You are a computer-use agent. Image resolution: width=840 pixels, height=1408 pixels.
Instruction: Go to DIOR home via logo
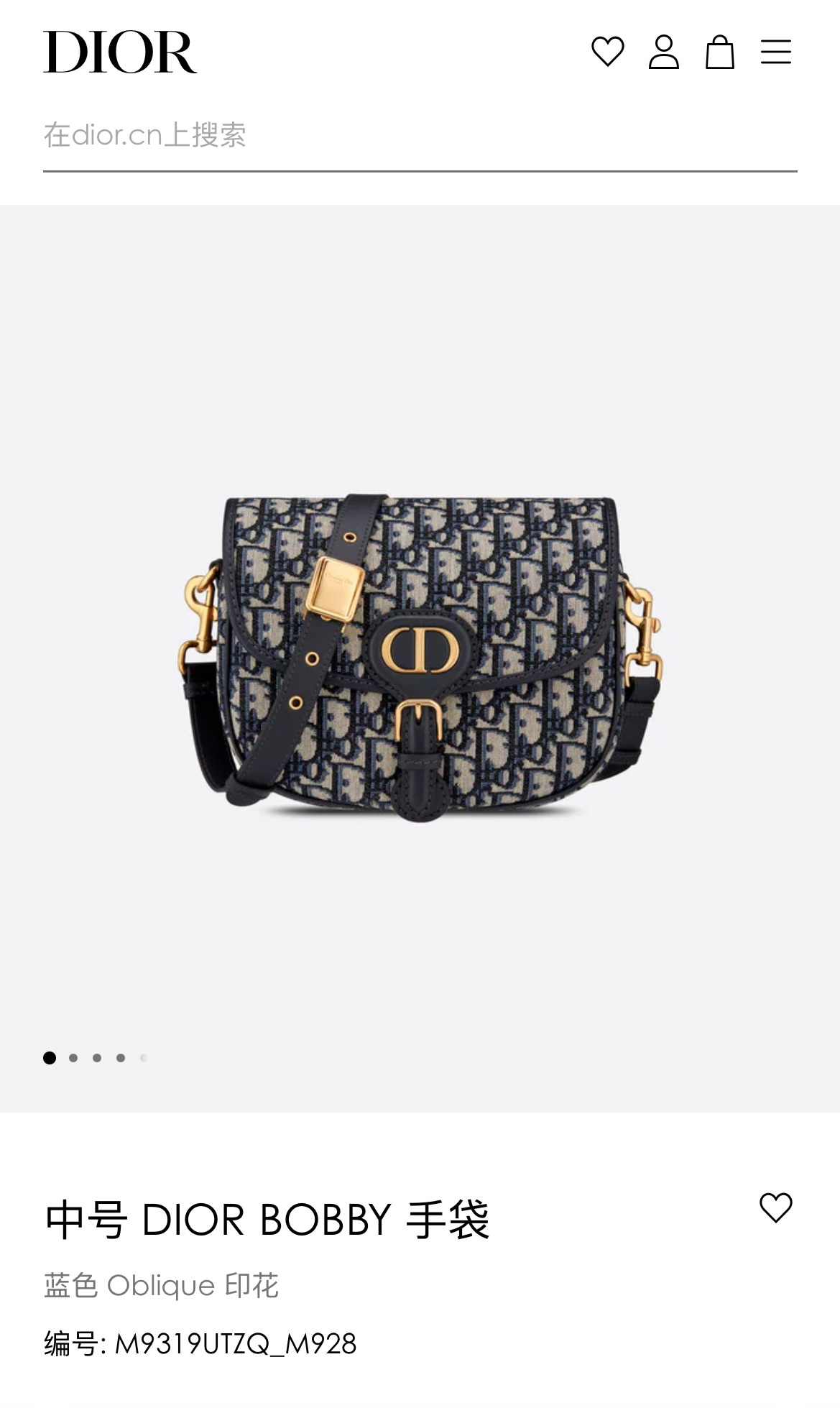[x=120, y=52]
